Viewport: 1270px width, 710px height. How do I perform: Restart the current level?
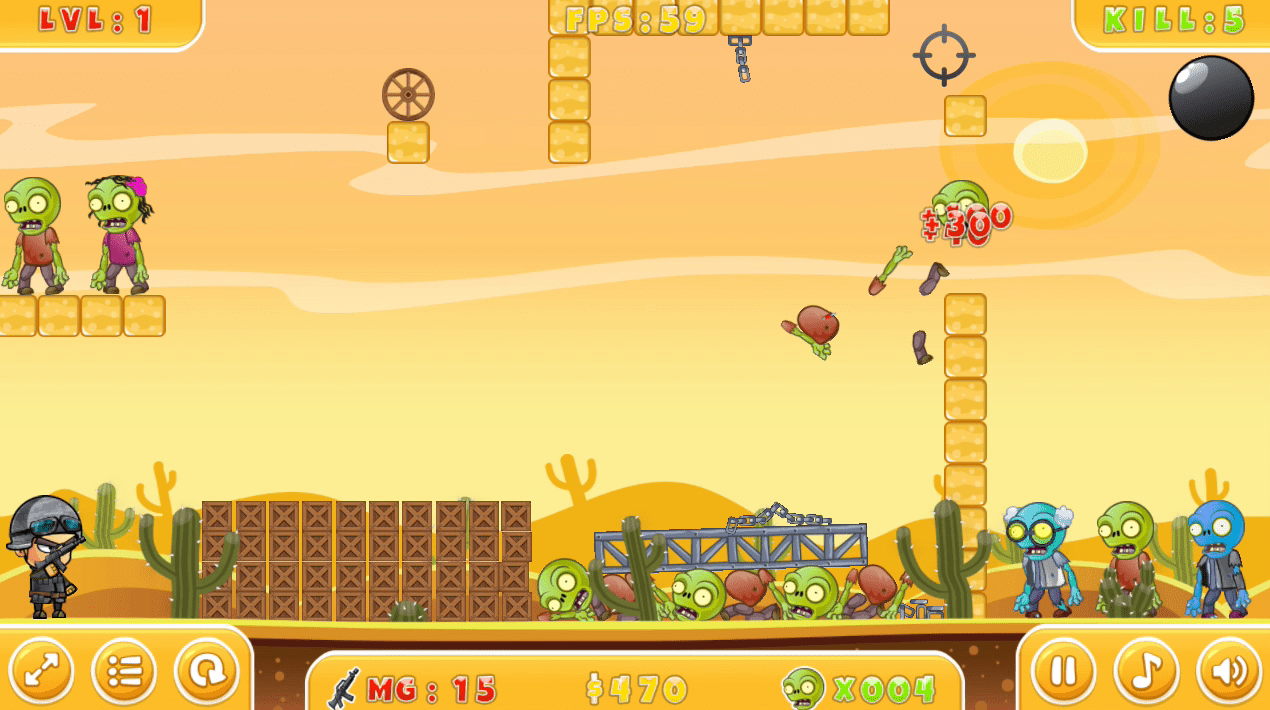pyautogui.click(x=207, y=671)
